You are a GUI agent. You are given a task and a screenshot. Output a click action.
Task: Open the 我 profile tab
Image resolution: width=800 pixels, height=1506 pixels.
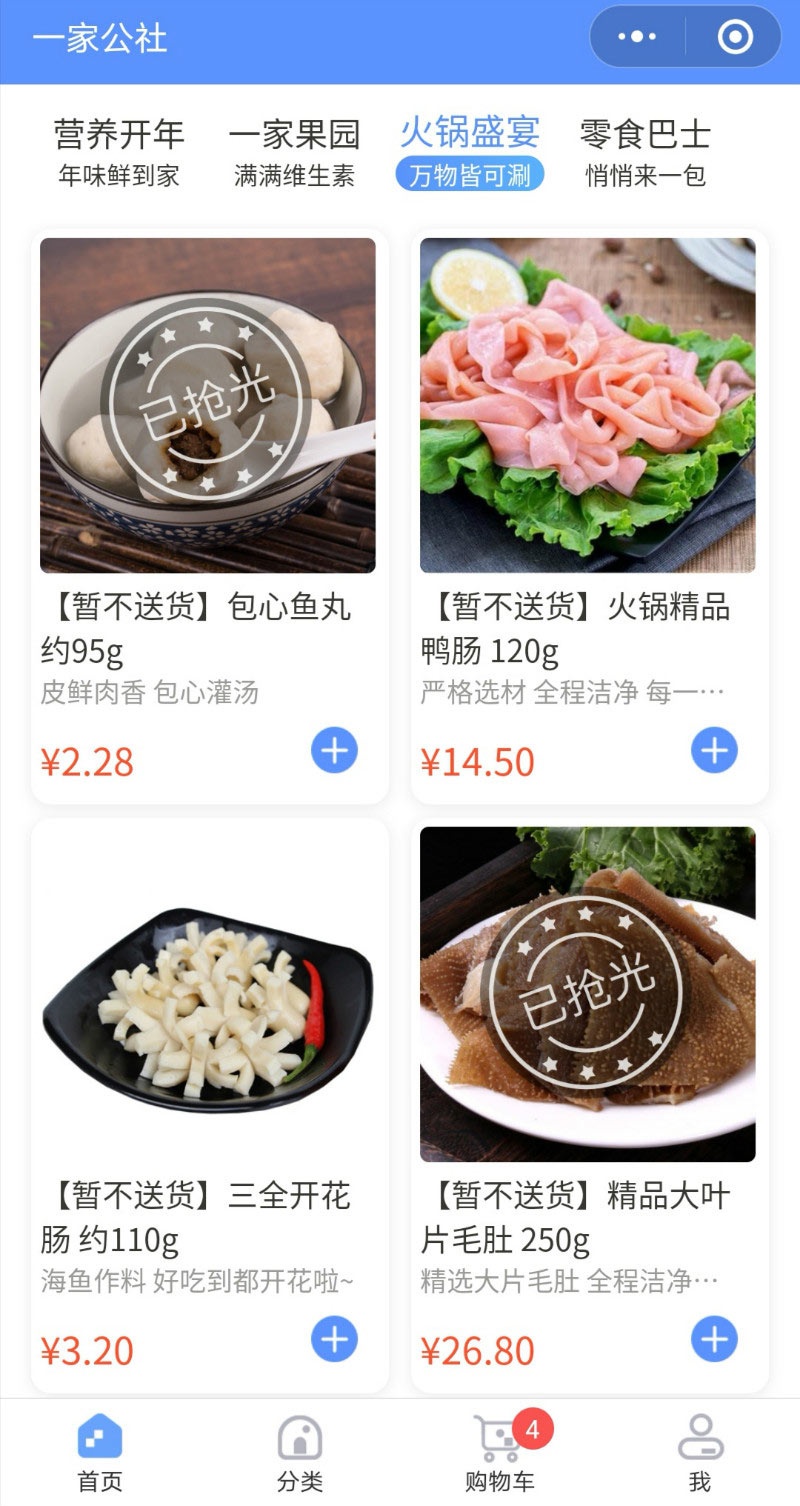(x=700, y=1451)
